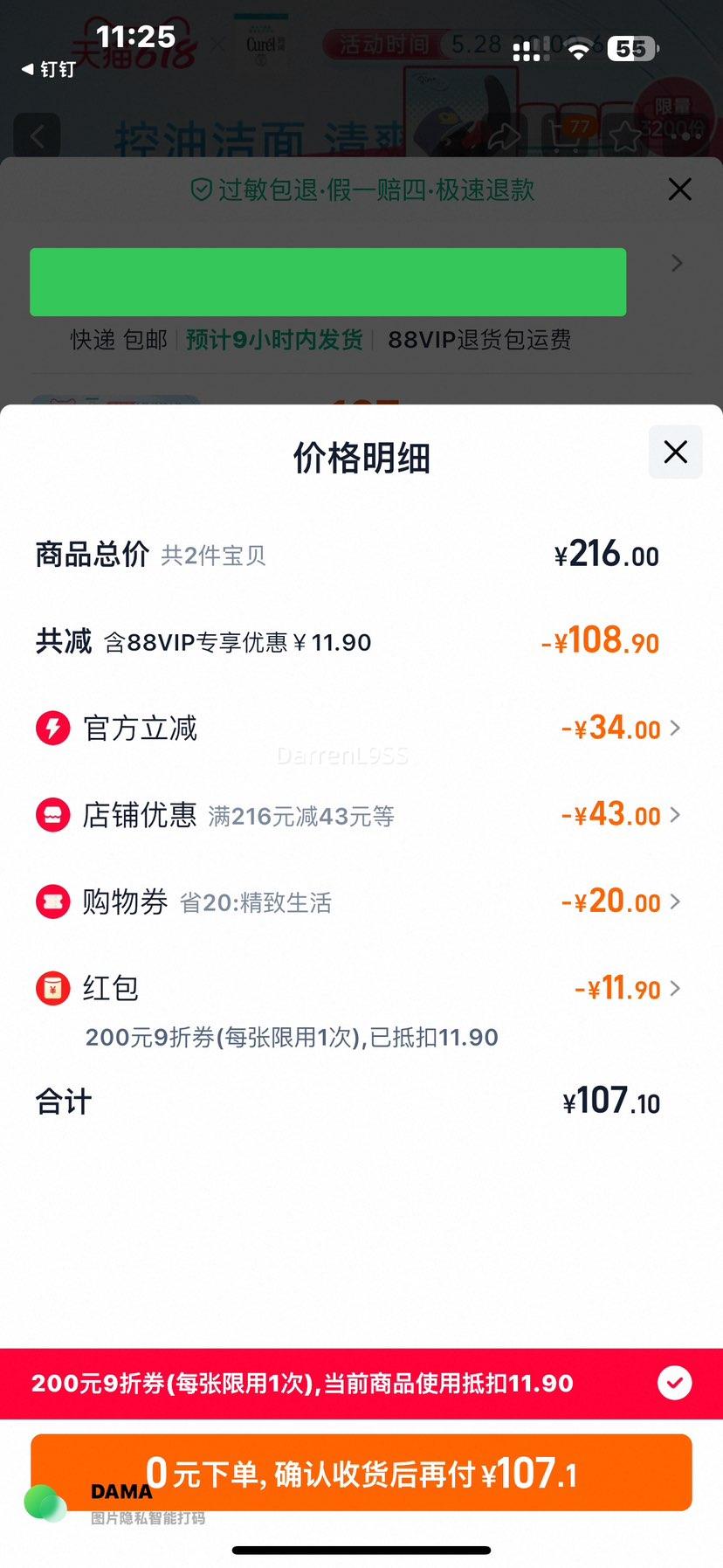The image size is (723, 1568).
Task: Toggle the 200元9折券 coupon checkmark
Action: pyautogui.click(x=674, y=1383)
